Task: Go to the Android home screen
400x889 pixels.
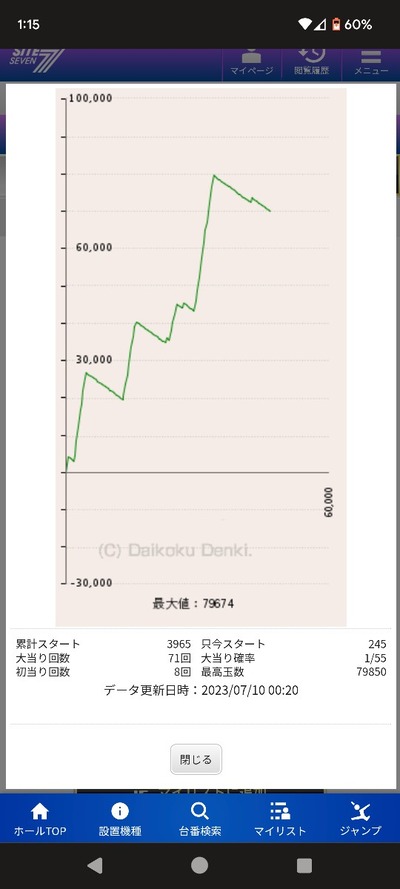Action: 199,865
